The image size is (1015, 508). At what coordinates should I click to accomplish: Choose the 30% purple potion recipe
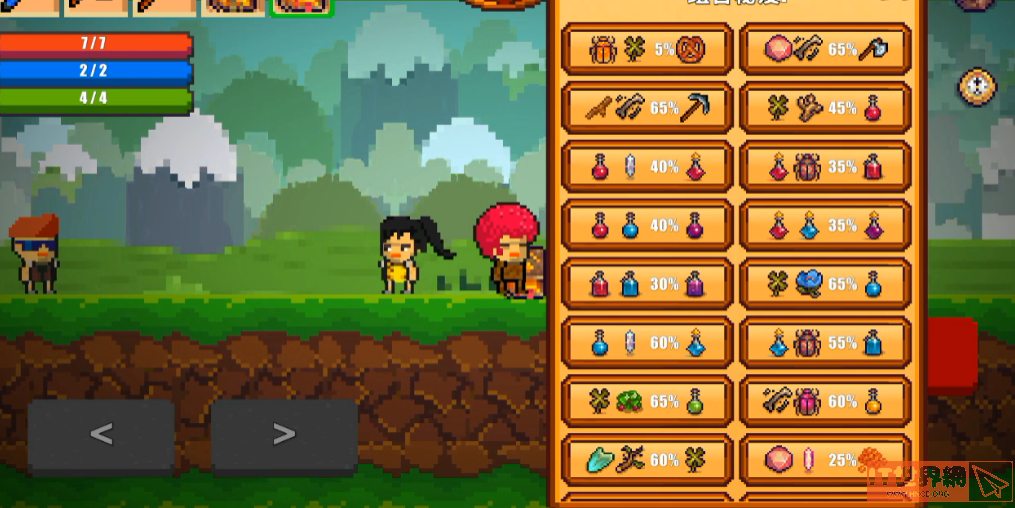coord(647,284)
